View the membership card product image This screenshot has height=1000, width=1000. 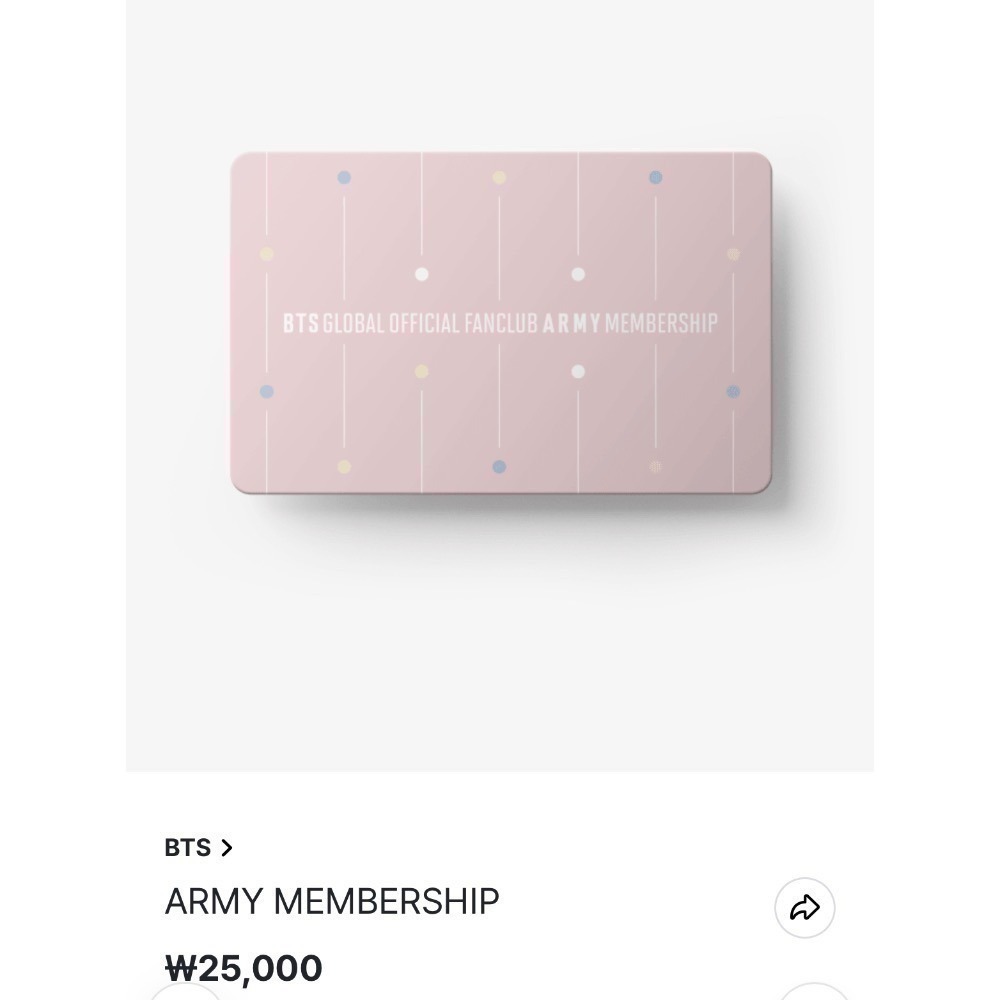click(x=500, y=323)
